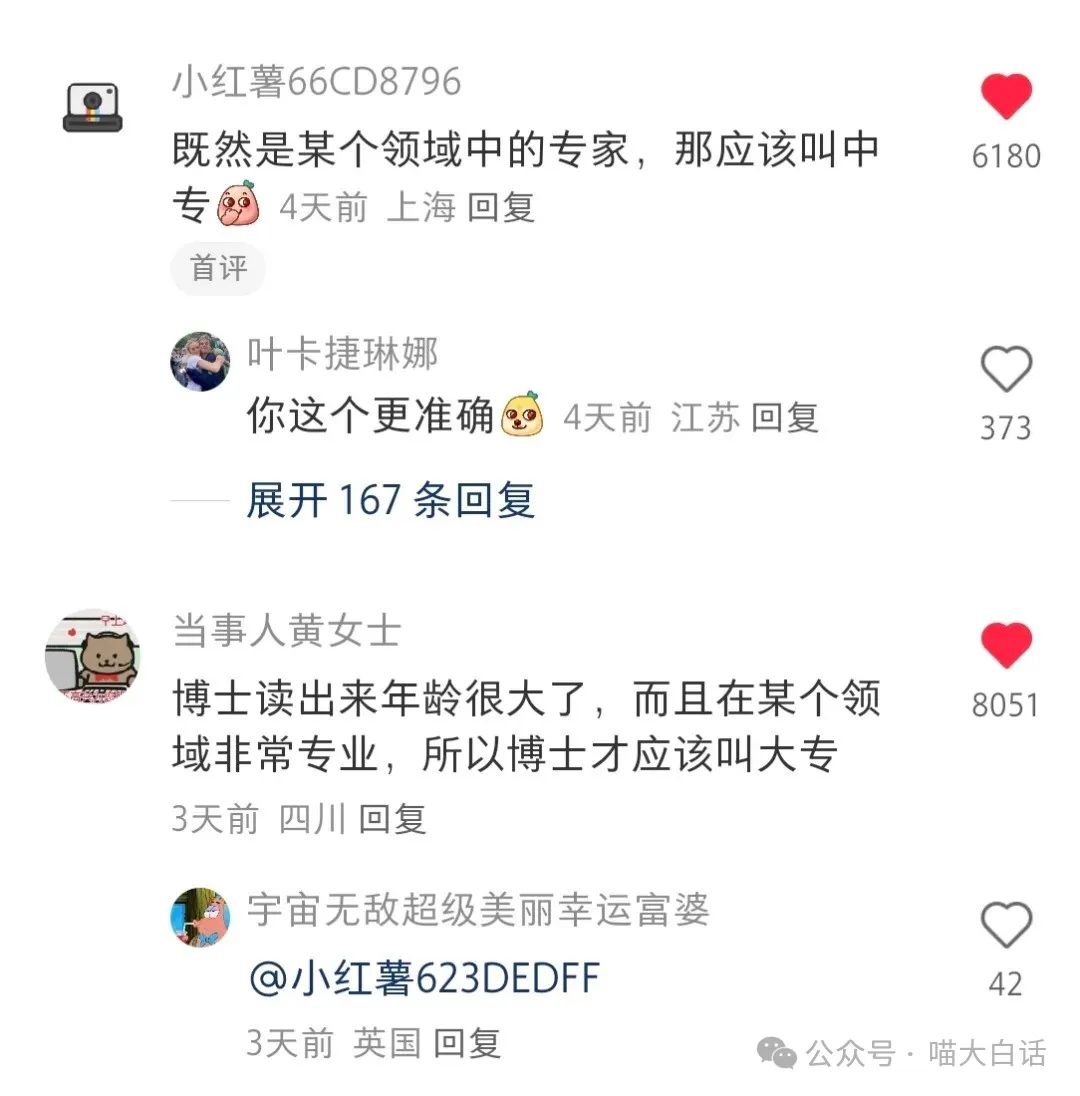Reply to 宇宙无敌超级美丽幸运富婆's comment
This screenshot has width=1080, height=1096.
pos(467,1044)
